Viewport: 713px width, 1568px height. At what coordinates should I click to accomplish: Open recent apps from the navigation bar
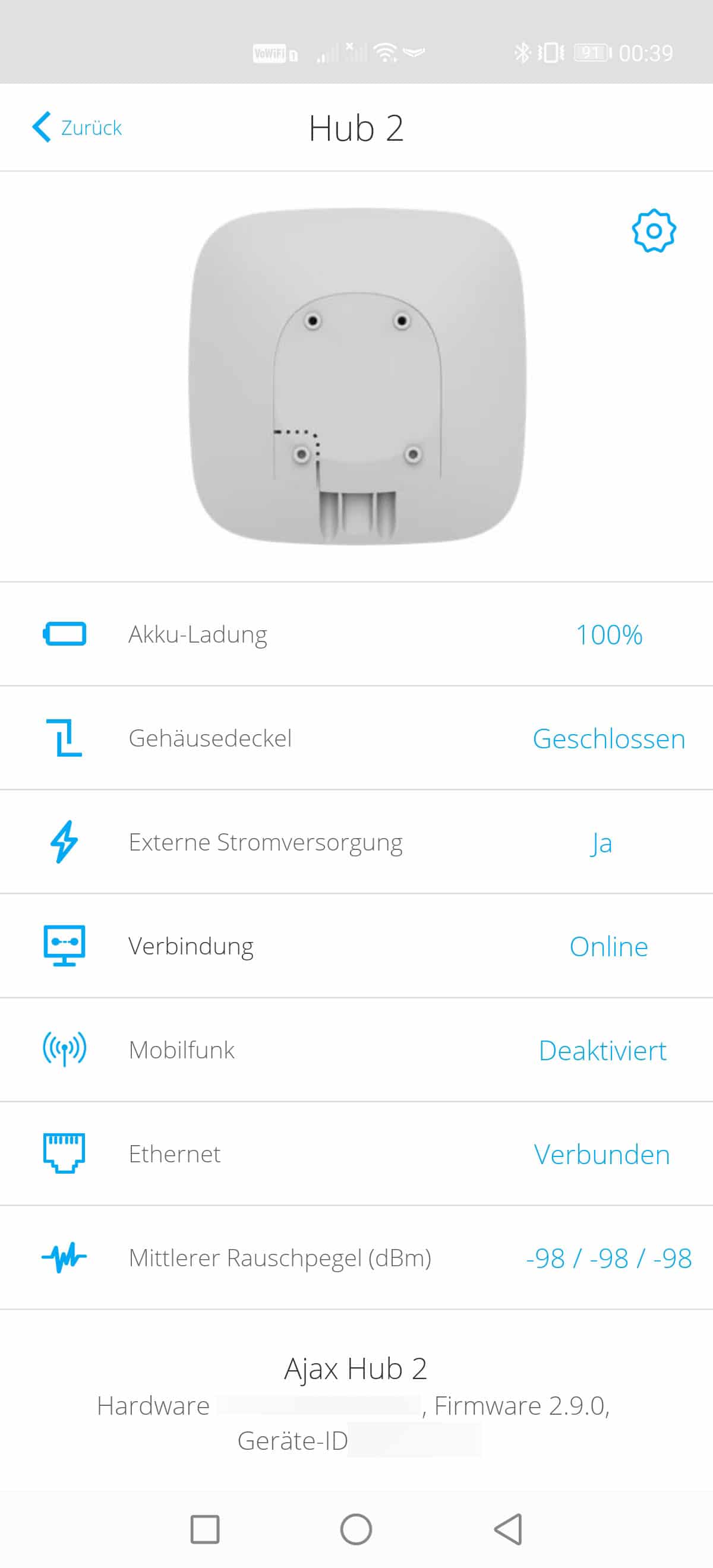point(204,1529)
